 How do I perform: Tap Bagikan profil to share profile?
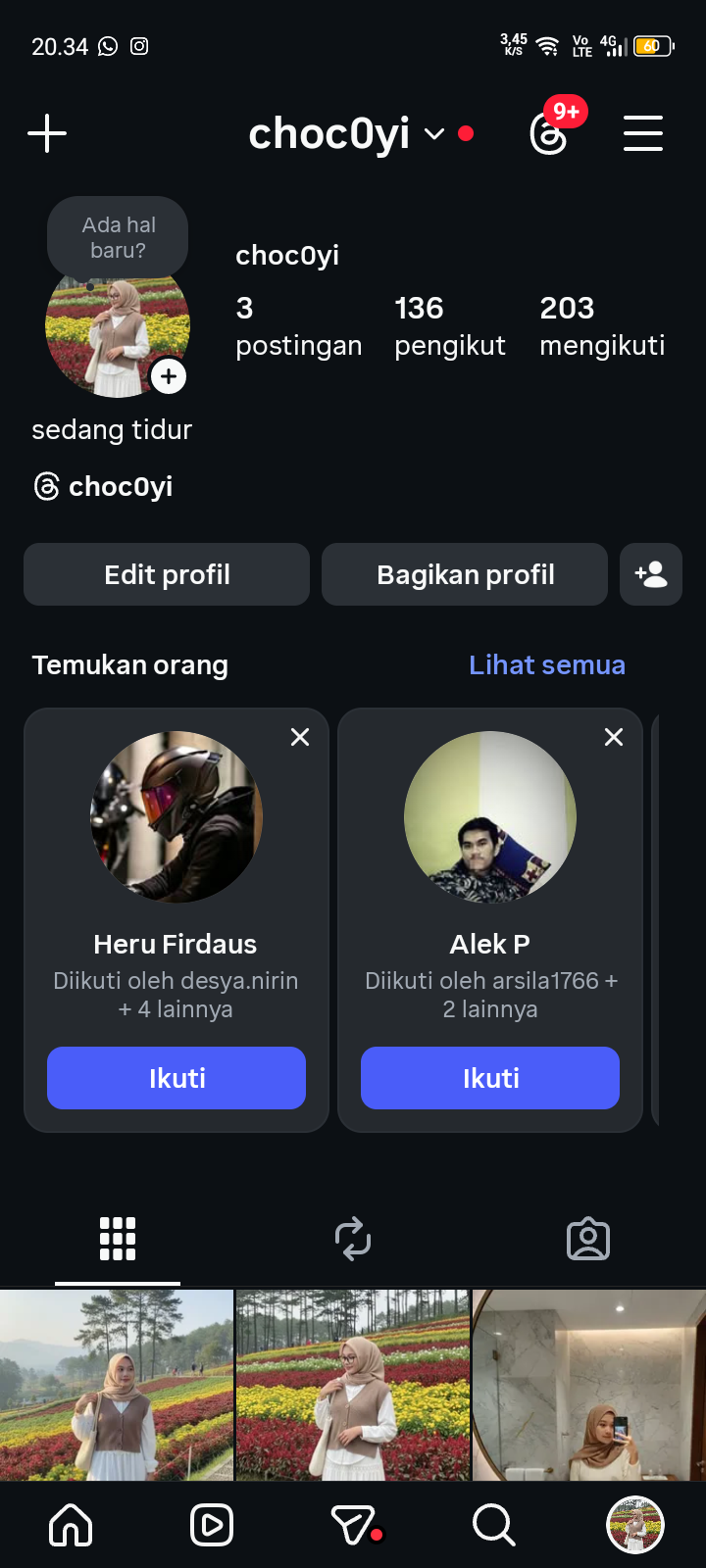pyautogui.click(x=465, y=574)
